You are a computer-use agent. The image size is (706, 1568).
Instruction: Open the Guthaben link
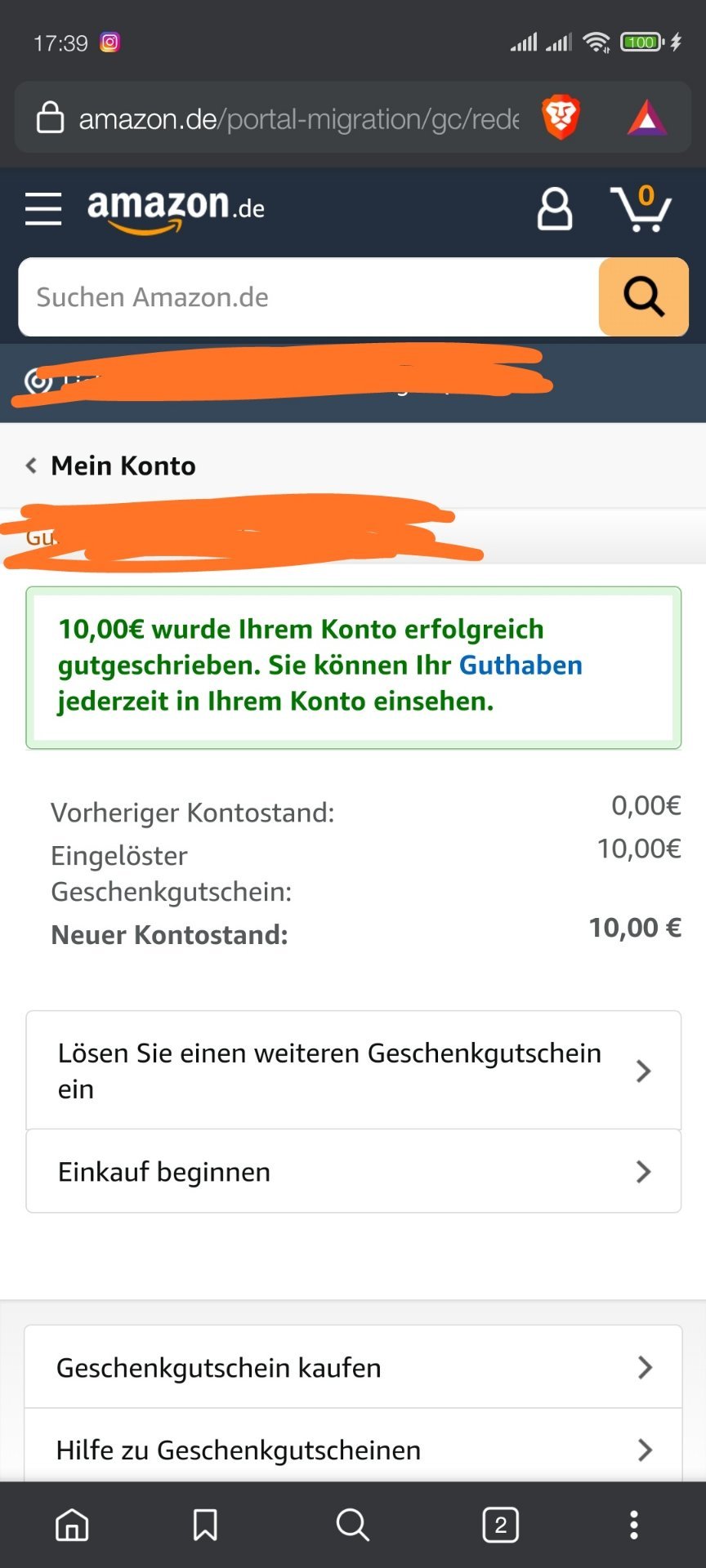[521, 665]
